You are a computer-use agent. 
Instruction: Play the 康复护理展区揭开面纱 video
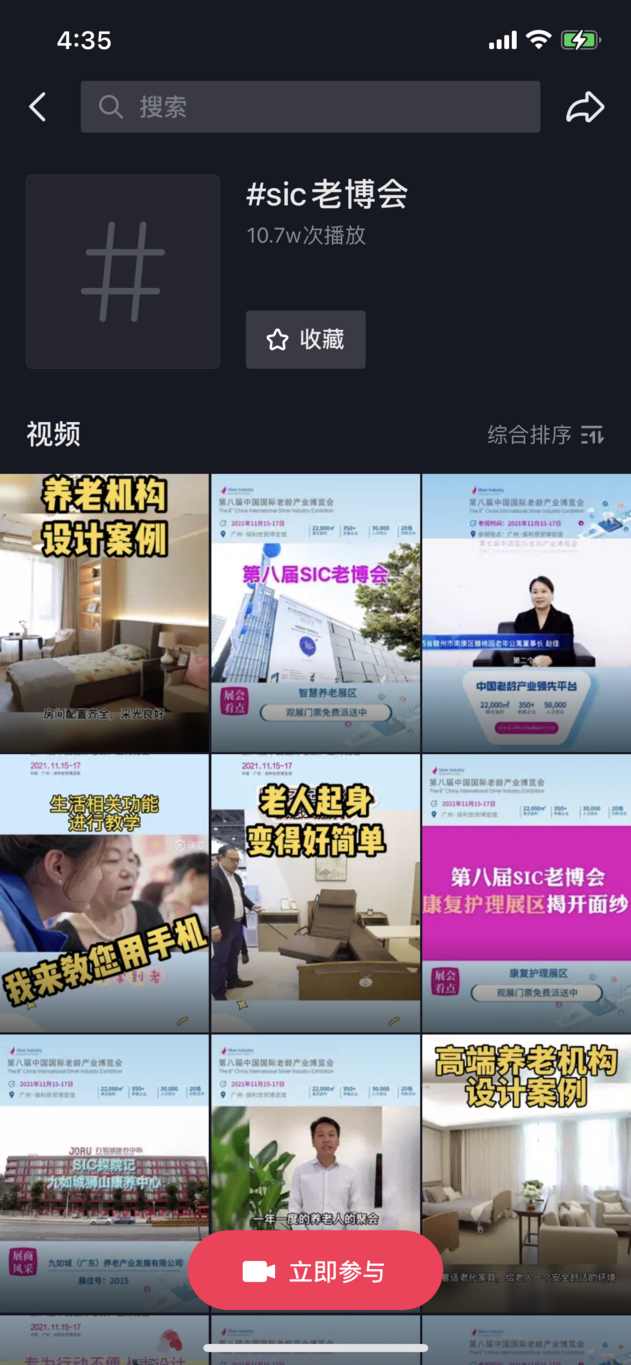tap(526, 893)
